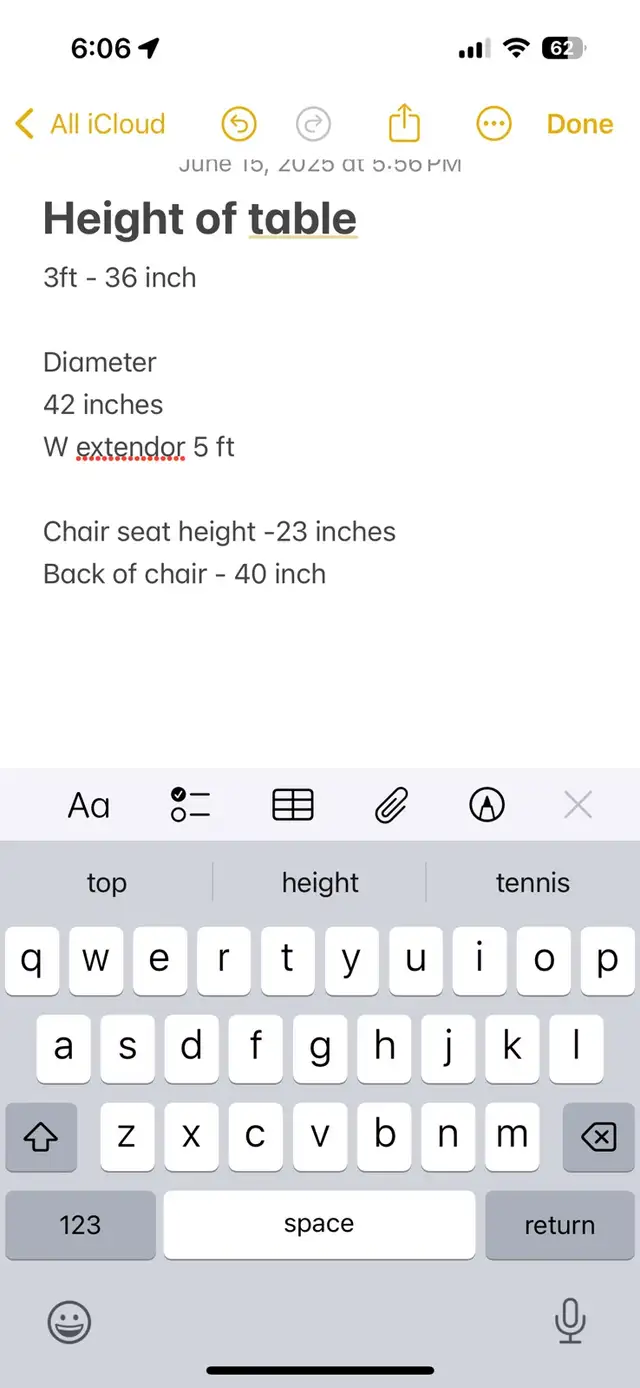
Task: Open the Aa text formatting options
Action: 89,805
